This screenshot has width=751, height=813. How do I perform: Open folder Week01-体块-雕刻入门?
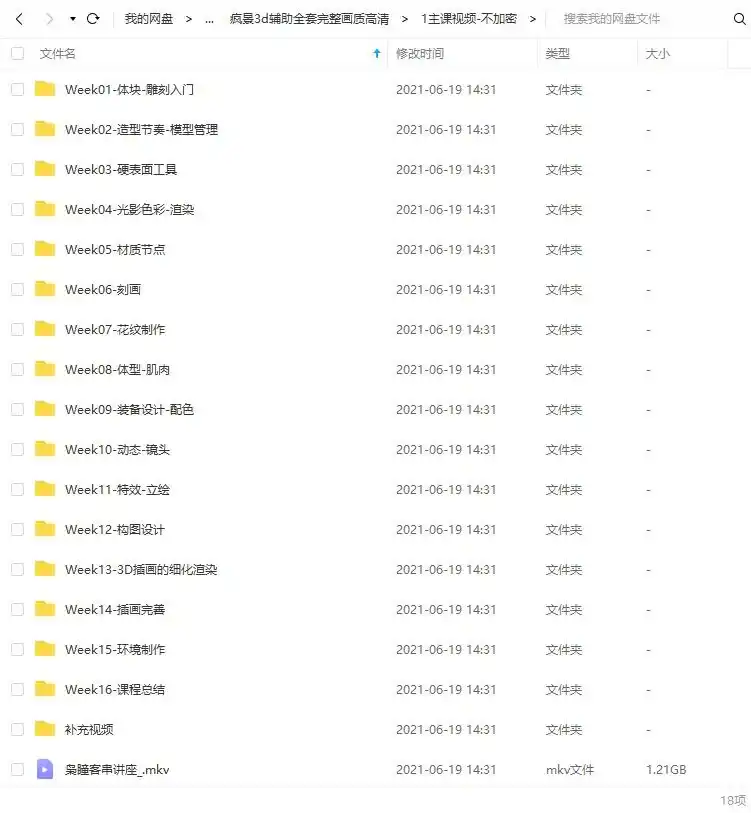point(129,90)
